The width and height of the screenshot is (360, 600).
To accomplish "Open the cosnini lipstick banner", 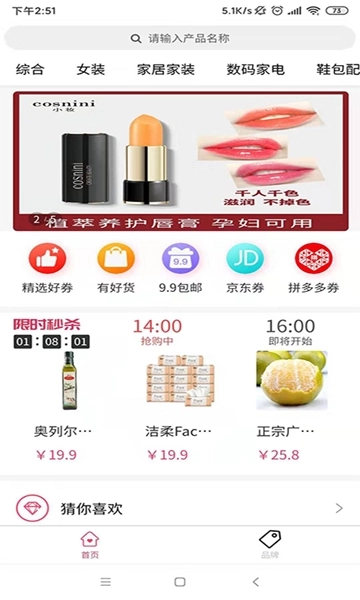I will tap(181, 161).
